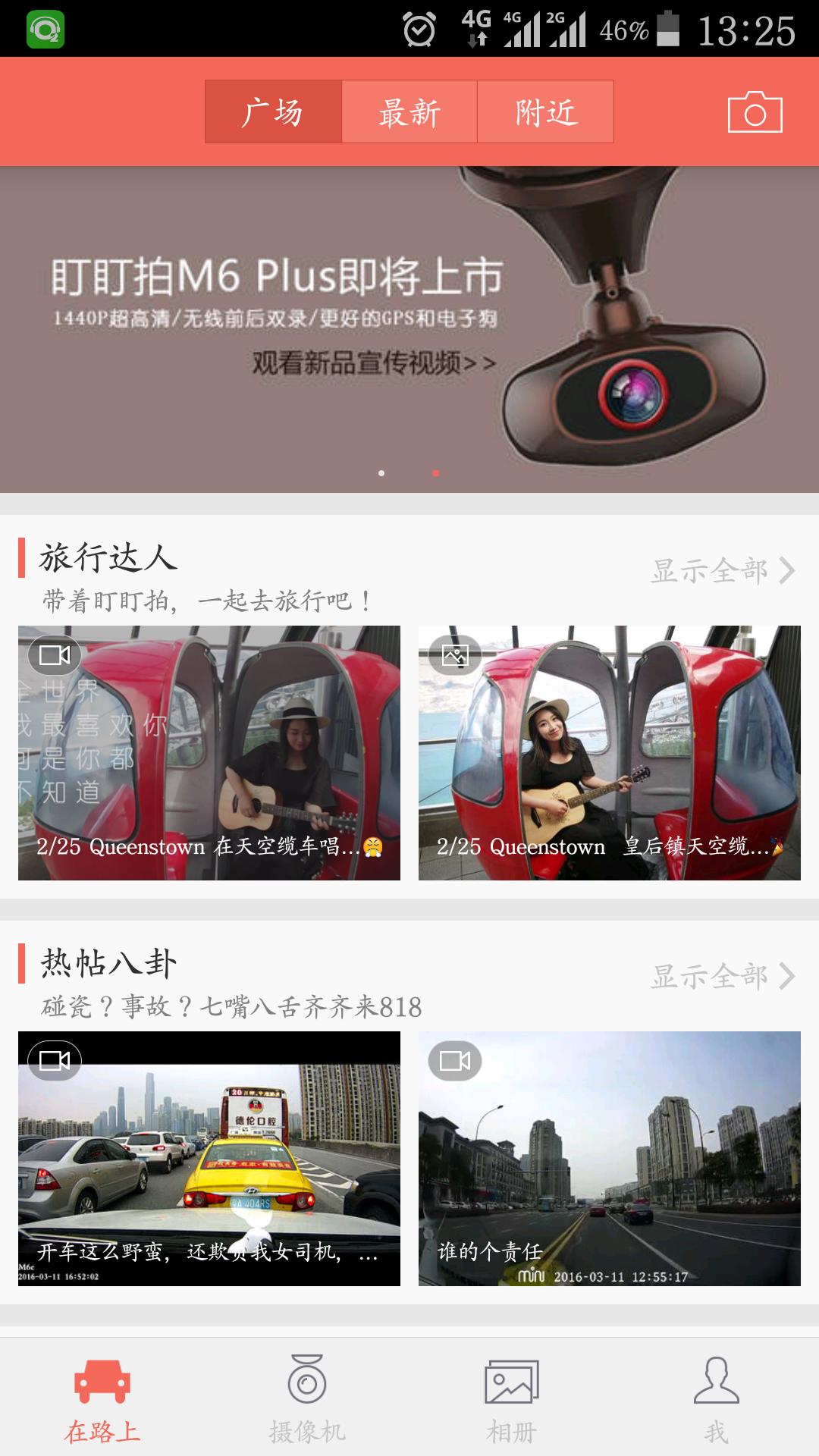Open the 相册 tab
This screenshot has width=819, height=1456.
click(512, 1399)
